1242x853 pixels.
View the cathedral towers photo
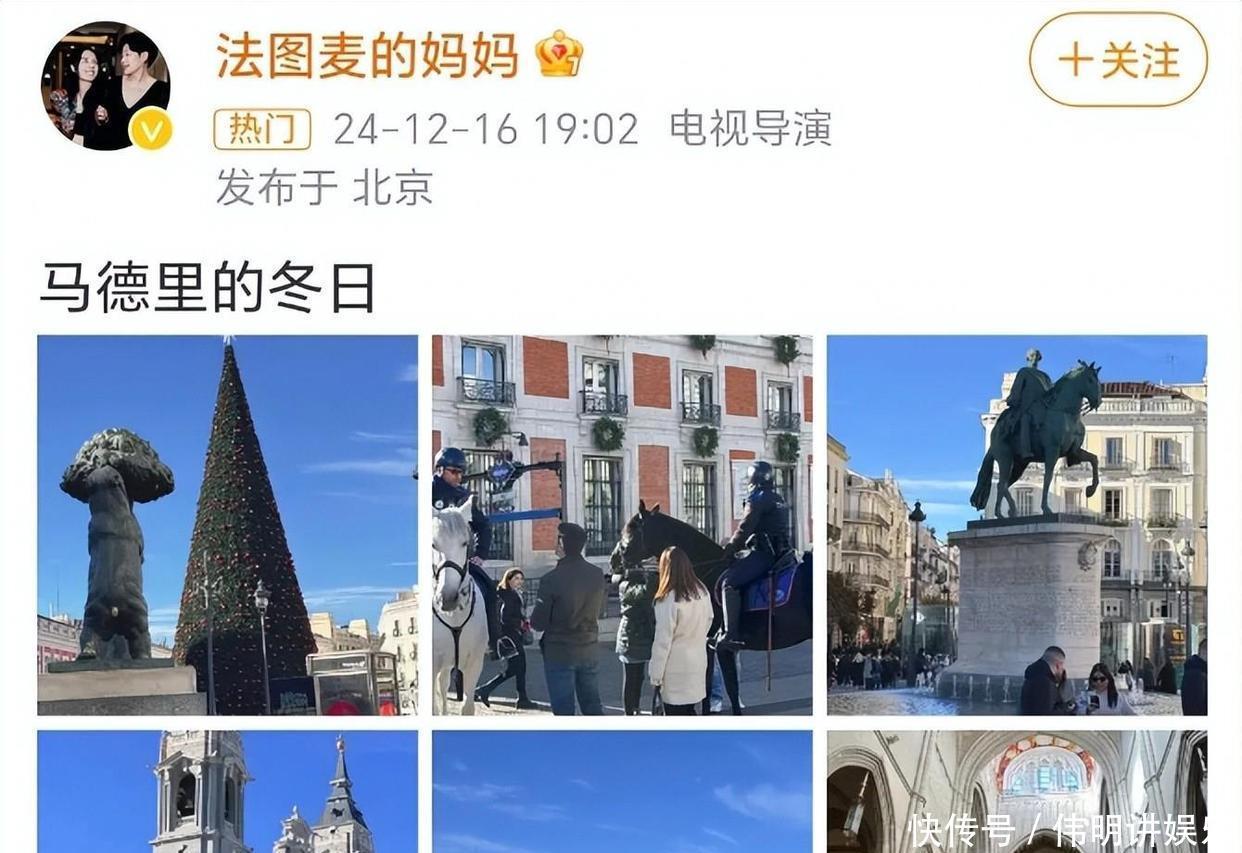227,790
